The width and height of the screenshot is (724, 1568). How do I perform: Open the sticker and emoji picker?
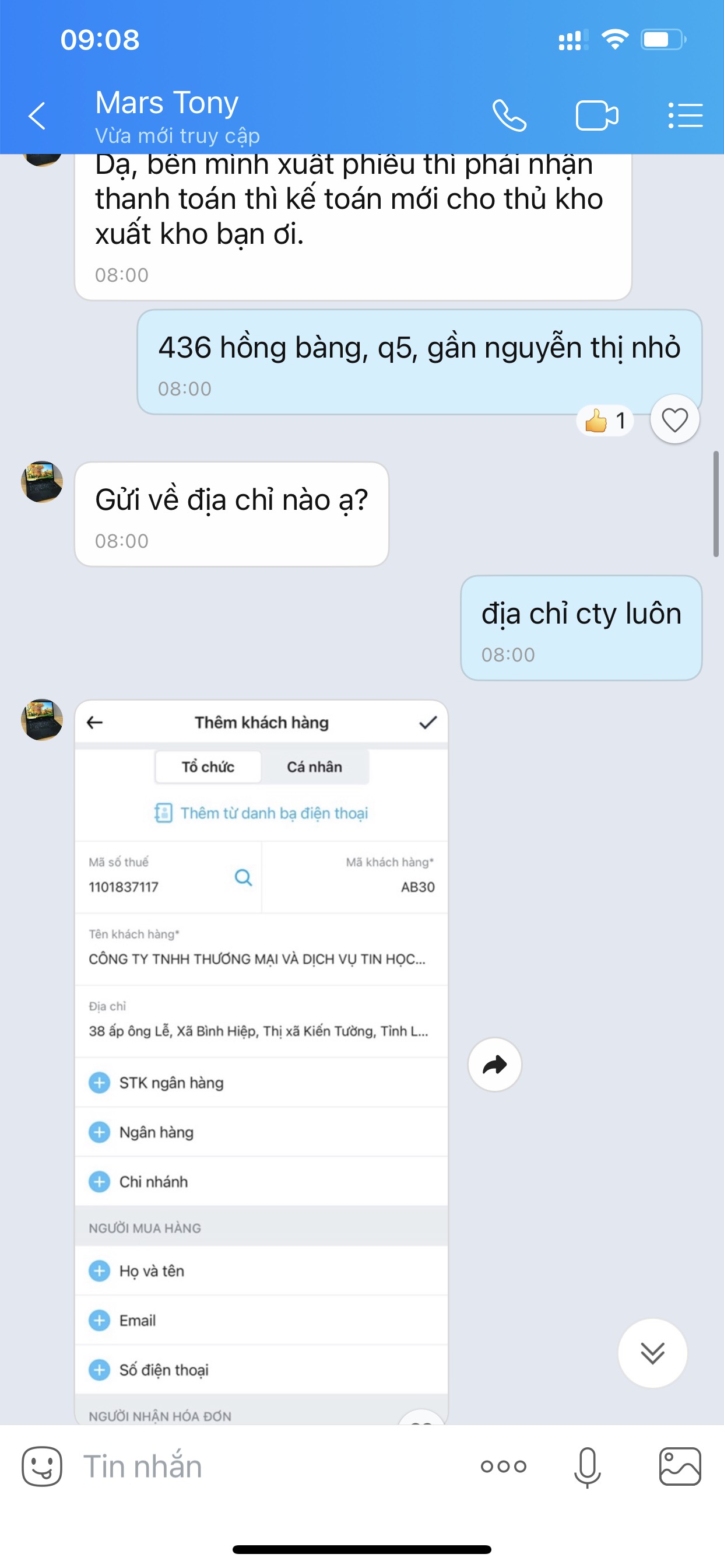(x=42, y=1466)
